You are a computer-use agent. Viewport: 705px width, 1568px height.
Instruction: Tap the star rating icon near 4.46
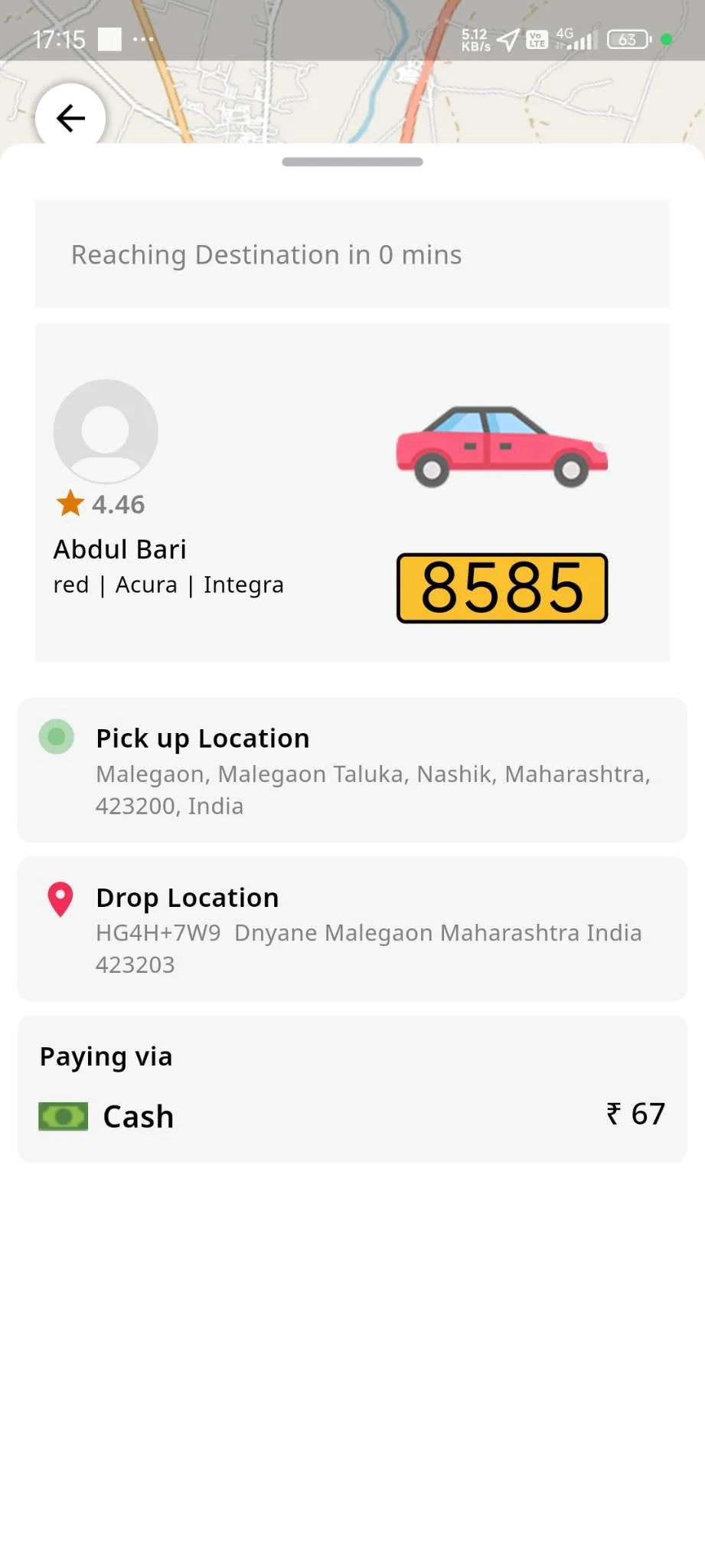[70, 503]
